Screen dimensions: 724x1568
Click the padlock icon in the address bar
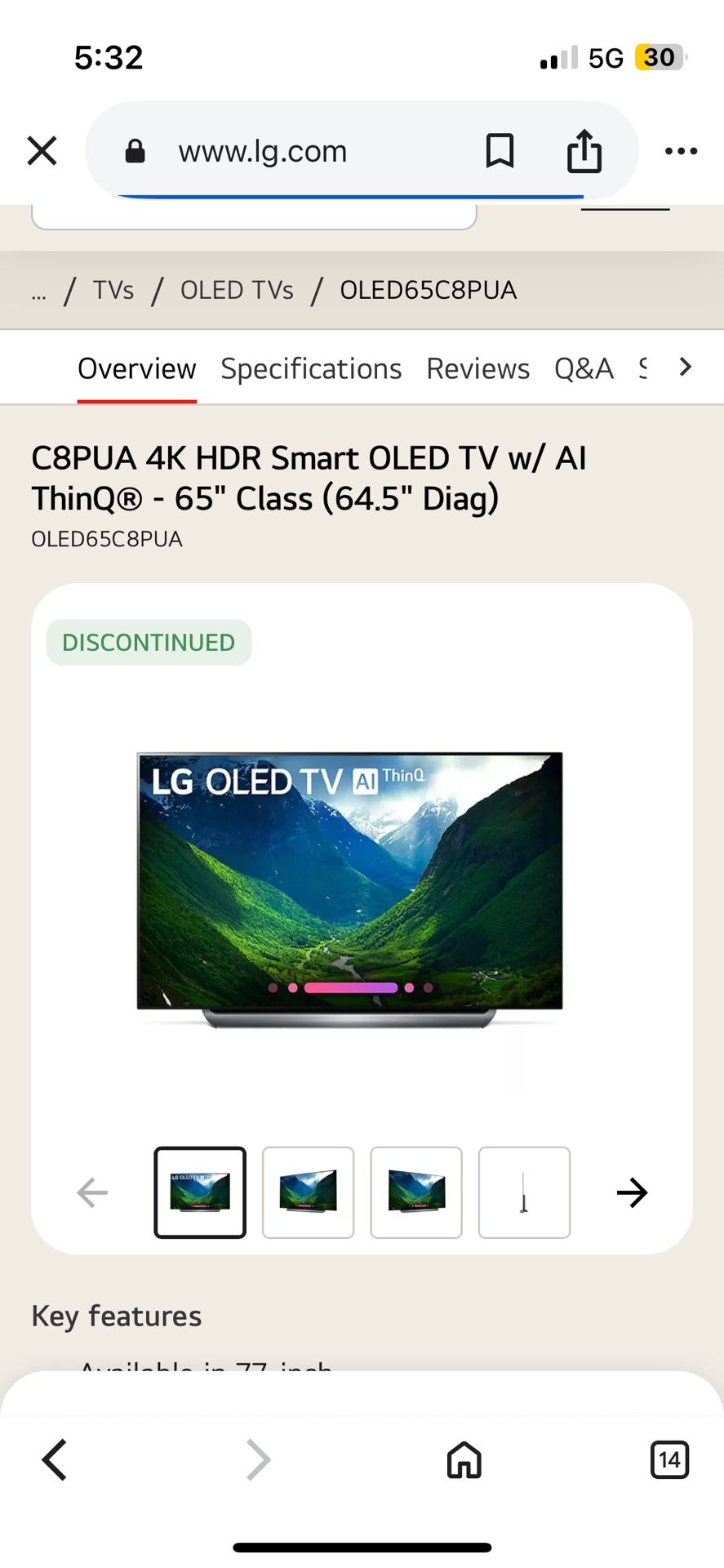pyautogui.click(x=135, y=150)
